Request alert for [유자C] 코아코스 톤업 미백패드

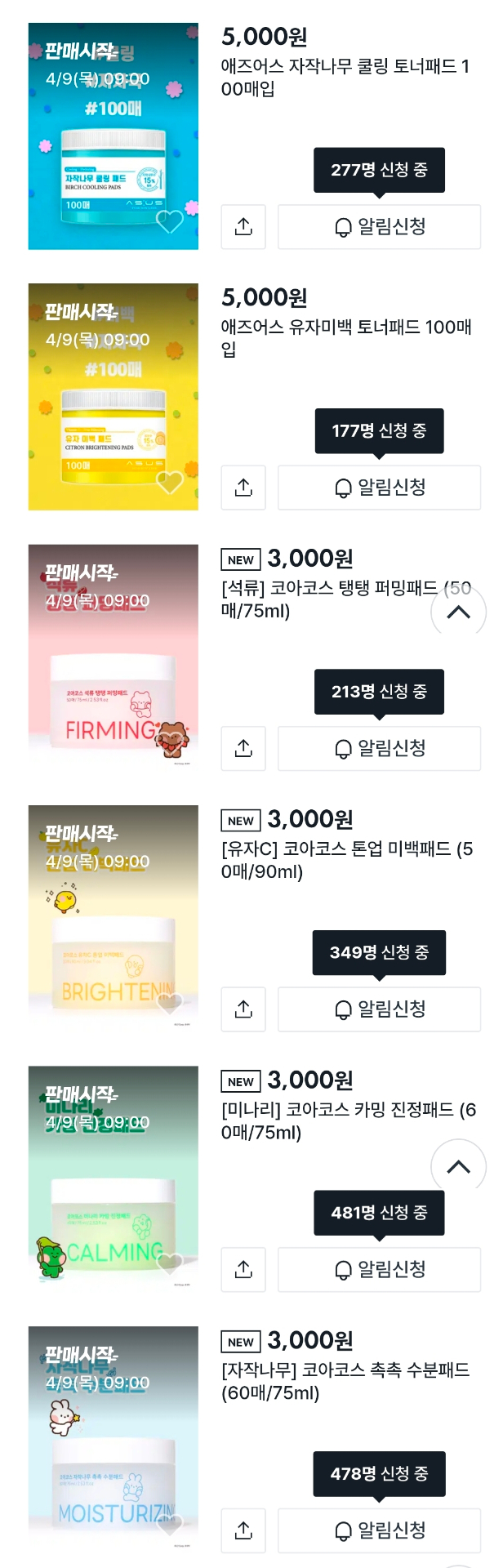click(x=379, y=1009)
